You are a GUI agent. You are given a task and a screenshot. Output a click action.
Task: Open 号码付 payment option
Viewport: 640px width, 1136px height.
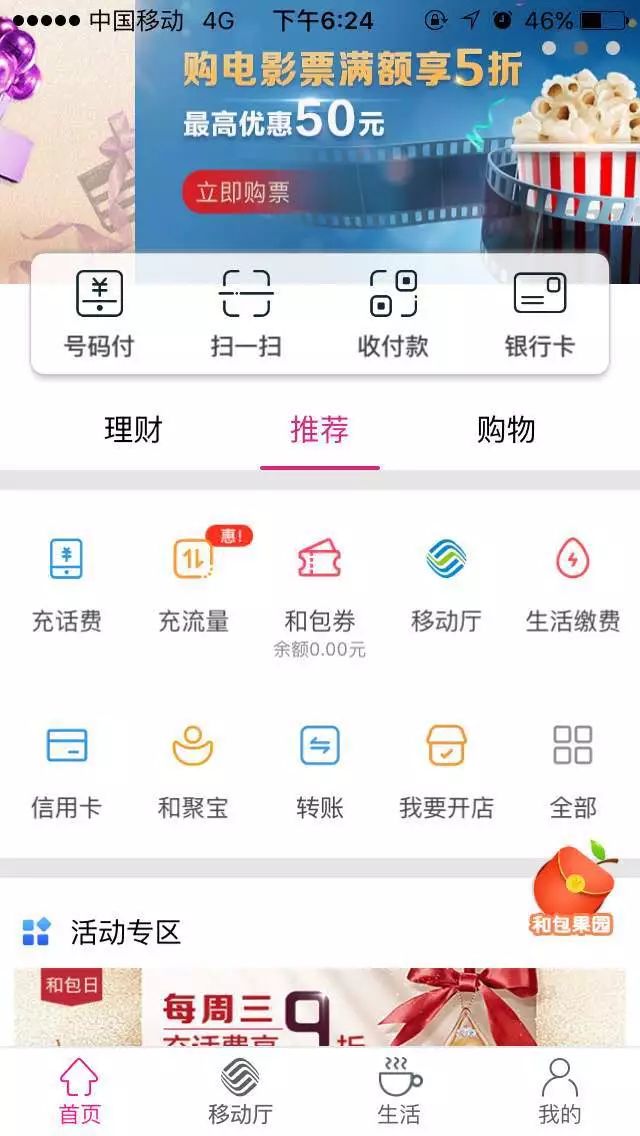click(x=99, y=314)
